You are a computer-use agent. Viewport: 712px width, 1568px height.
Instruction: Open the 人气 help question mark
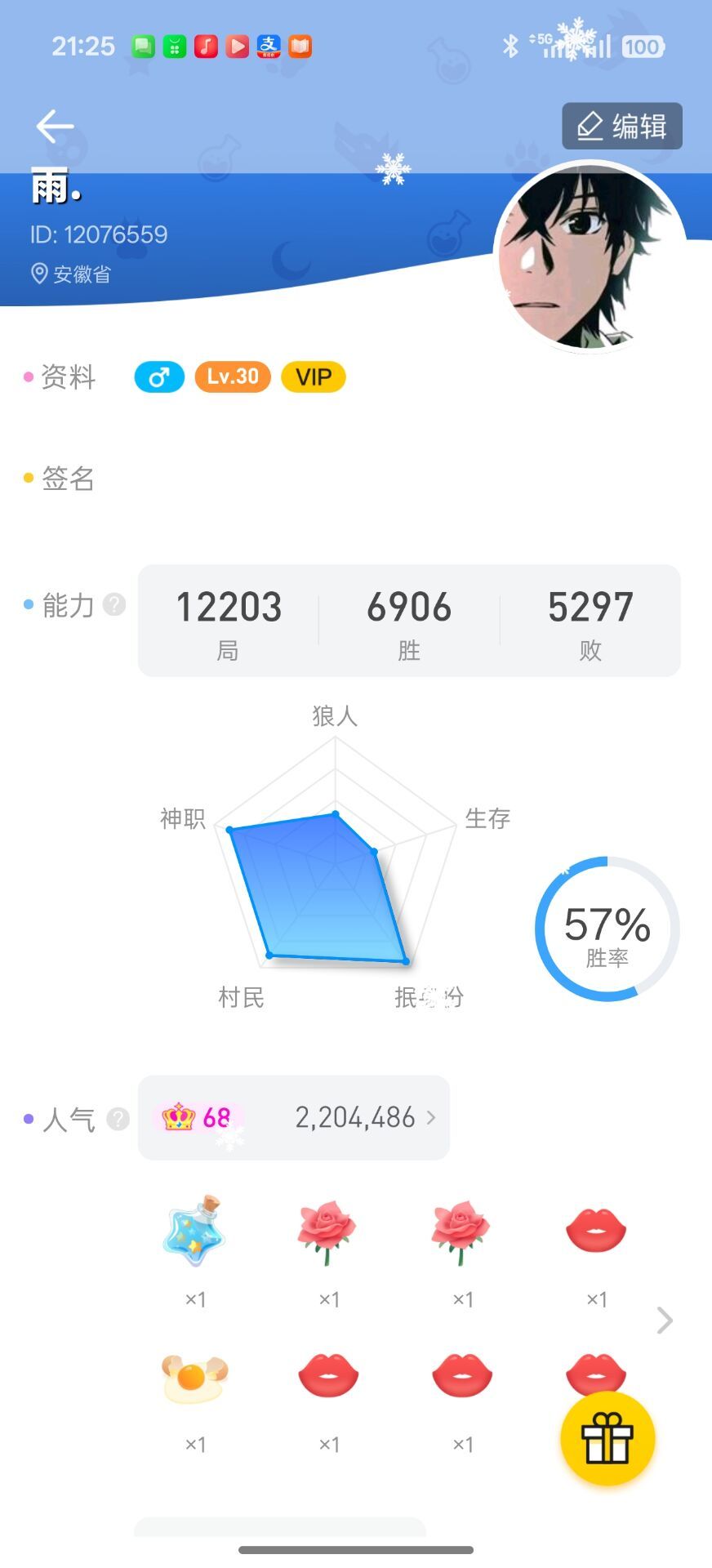pyautogui.click(x=115, y=1118)
